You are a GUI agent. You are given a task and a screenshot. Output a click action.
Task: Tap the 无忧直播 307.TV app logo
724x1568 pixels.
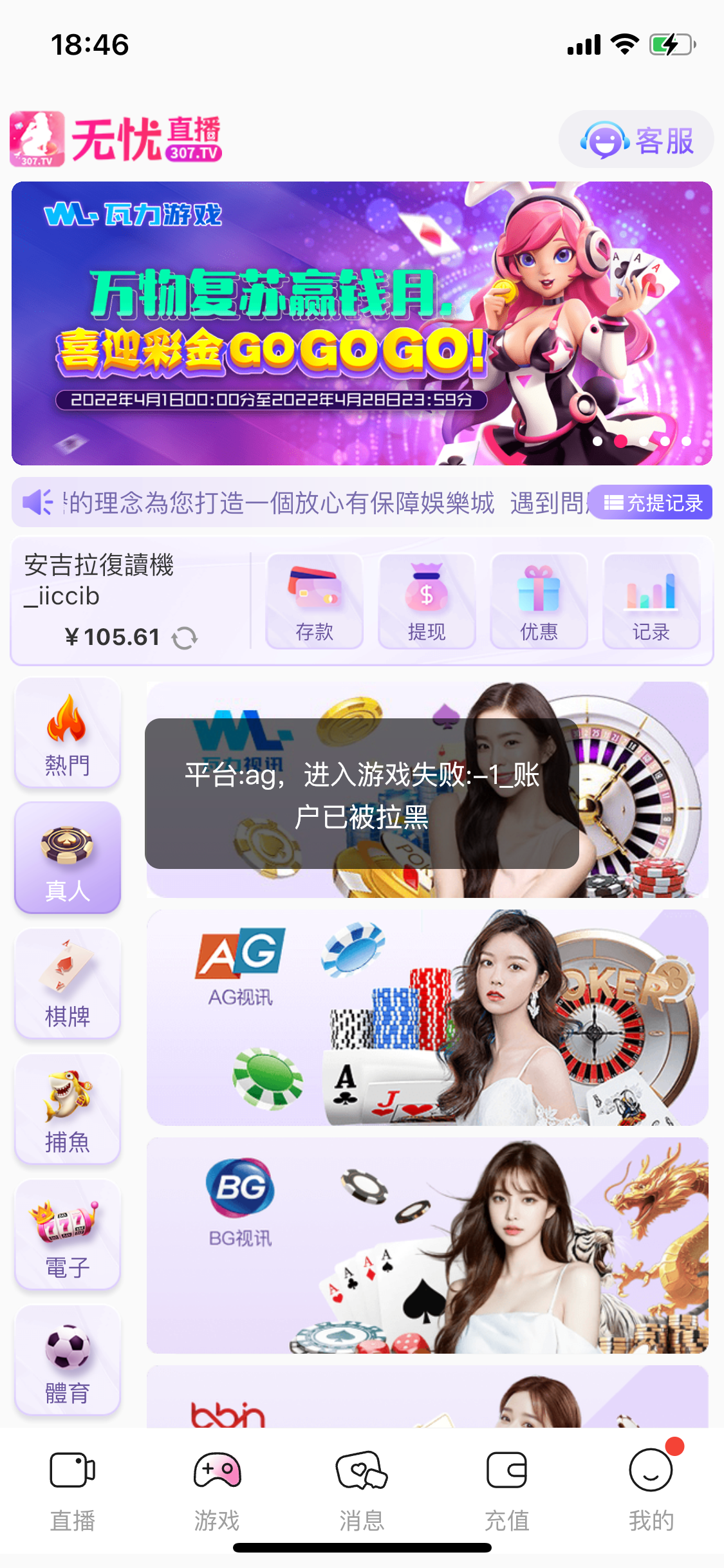(116, 138)
